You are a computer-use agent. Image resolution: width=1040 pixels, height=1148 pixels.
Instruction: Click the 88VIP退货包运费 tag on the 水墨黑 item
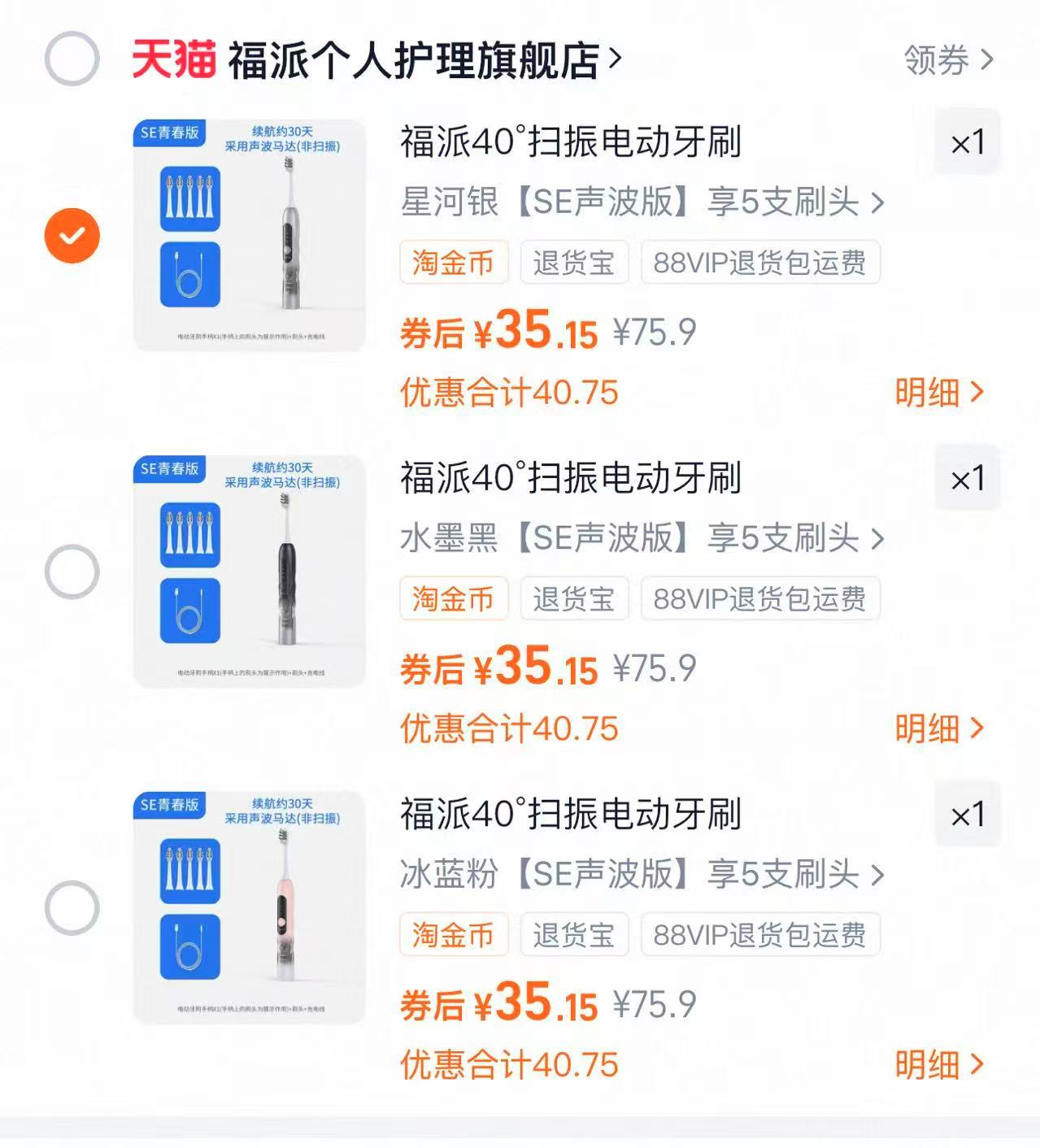coord(760,598)
